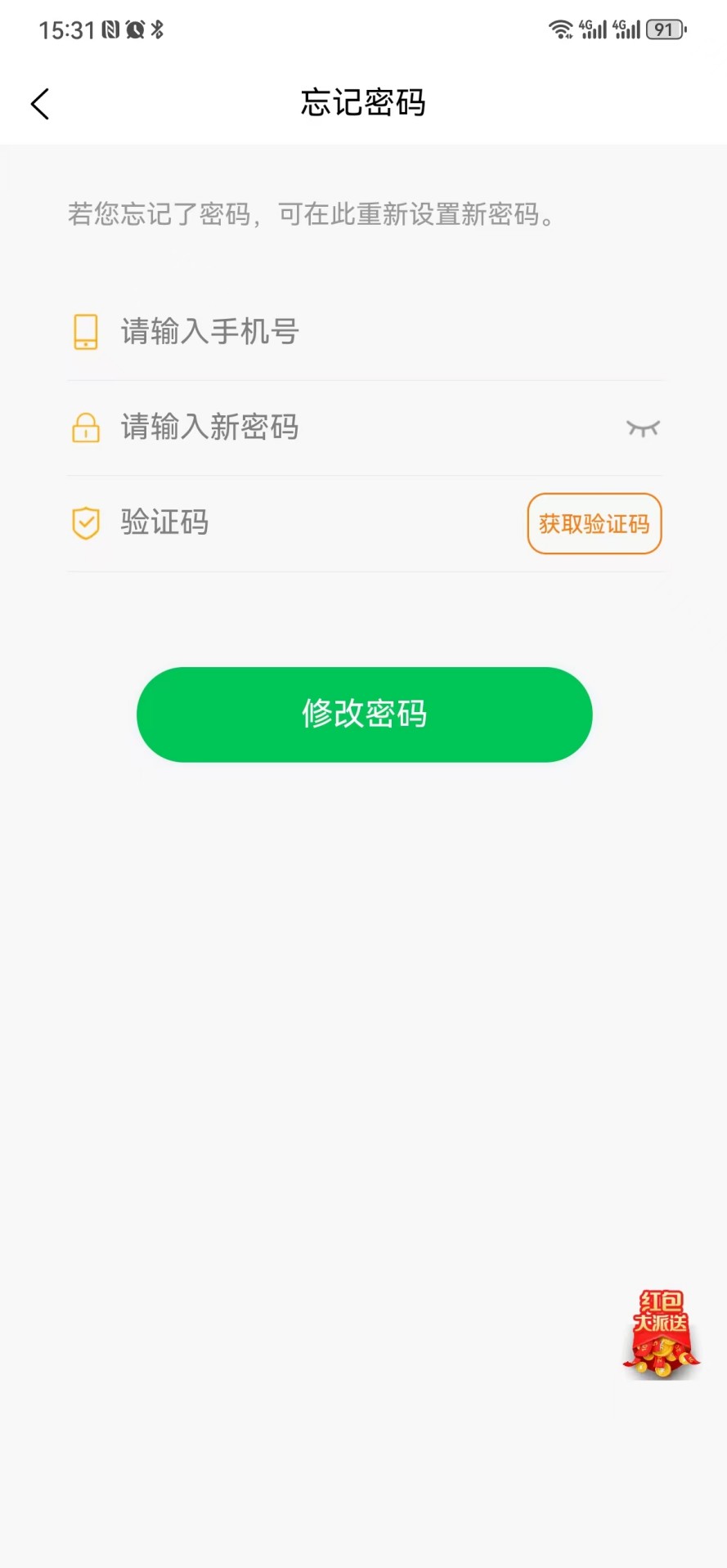Request a code via 获取验证码 button
Viewport: 727px width, 1568px height.
coord(594,523)
